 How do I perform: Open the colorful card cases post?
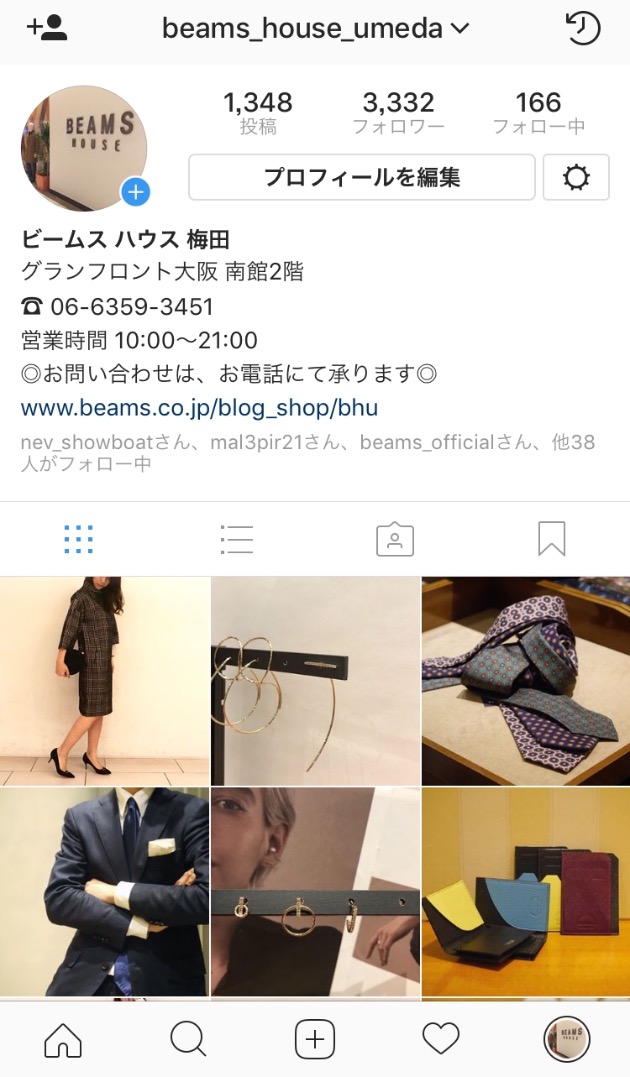click(x=526, y=892)
